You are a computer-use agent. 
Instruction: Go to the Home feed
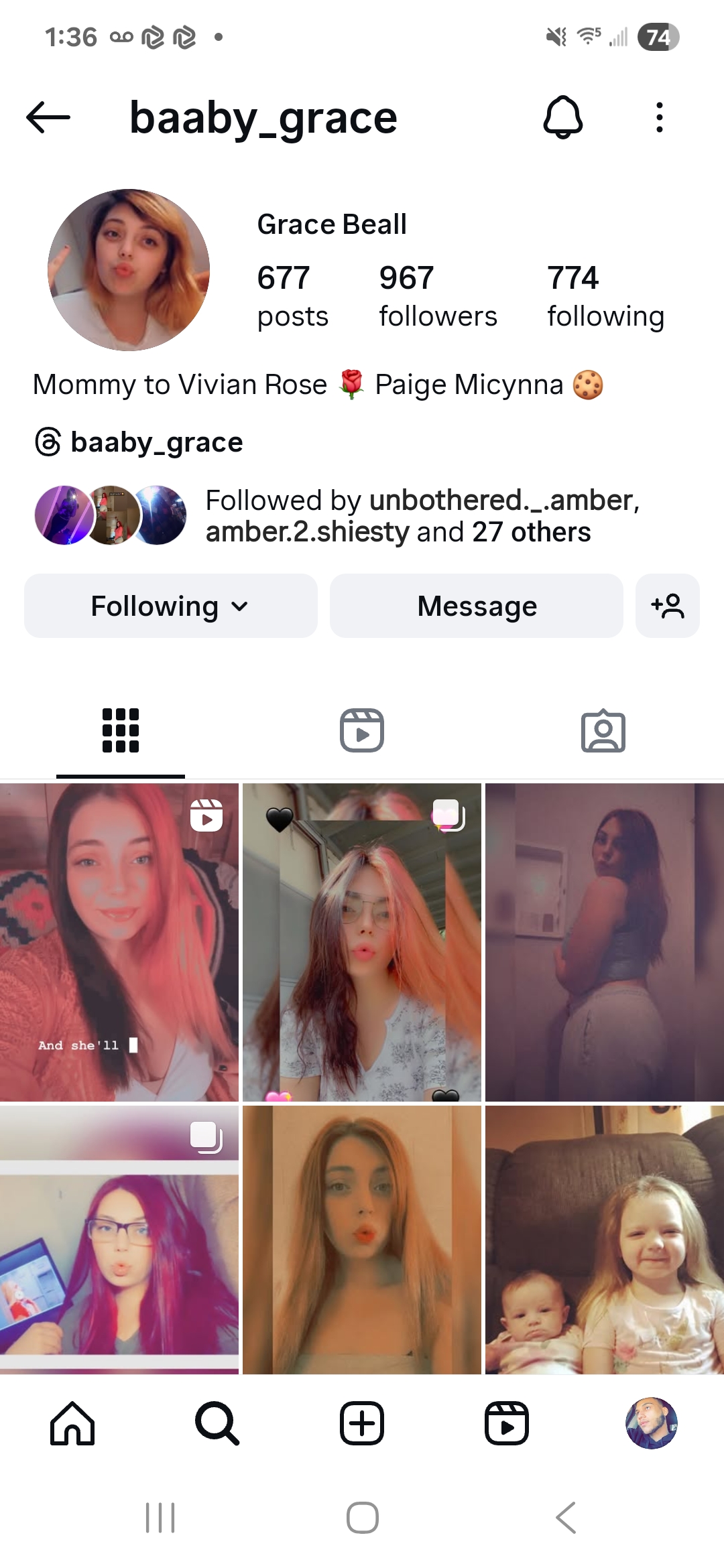(x=72, y=1423)
